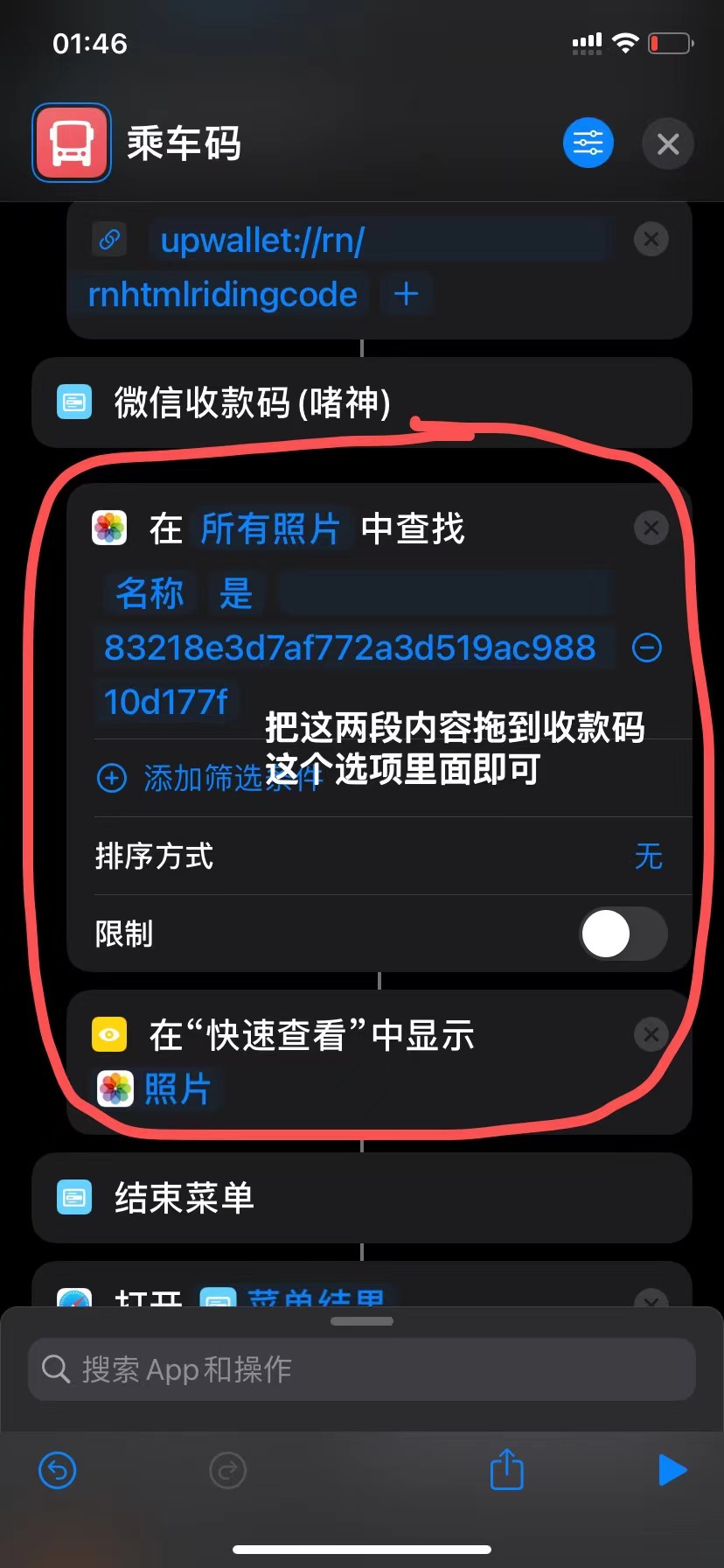Enable the 限制 switch
This screenshot has width=724, height=1568.
tap(623, 934)
